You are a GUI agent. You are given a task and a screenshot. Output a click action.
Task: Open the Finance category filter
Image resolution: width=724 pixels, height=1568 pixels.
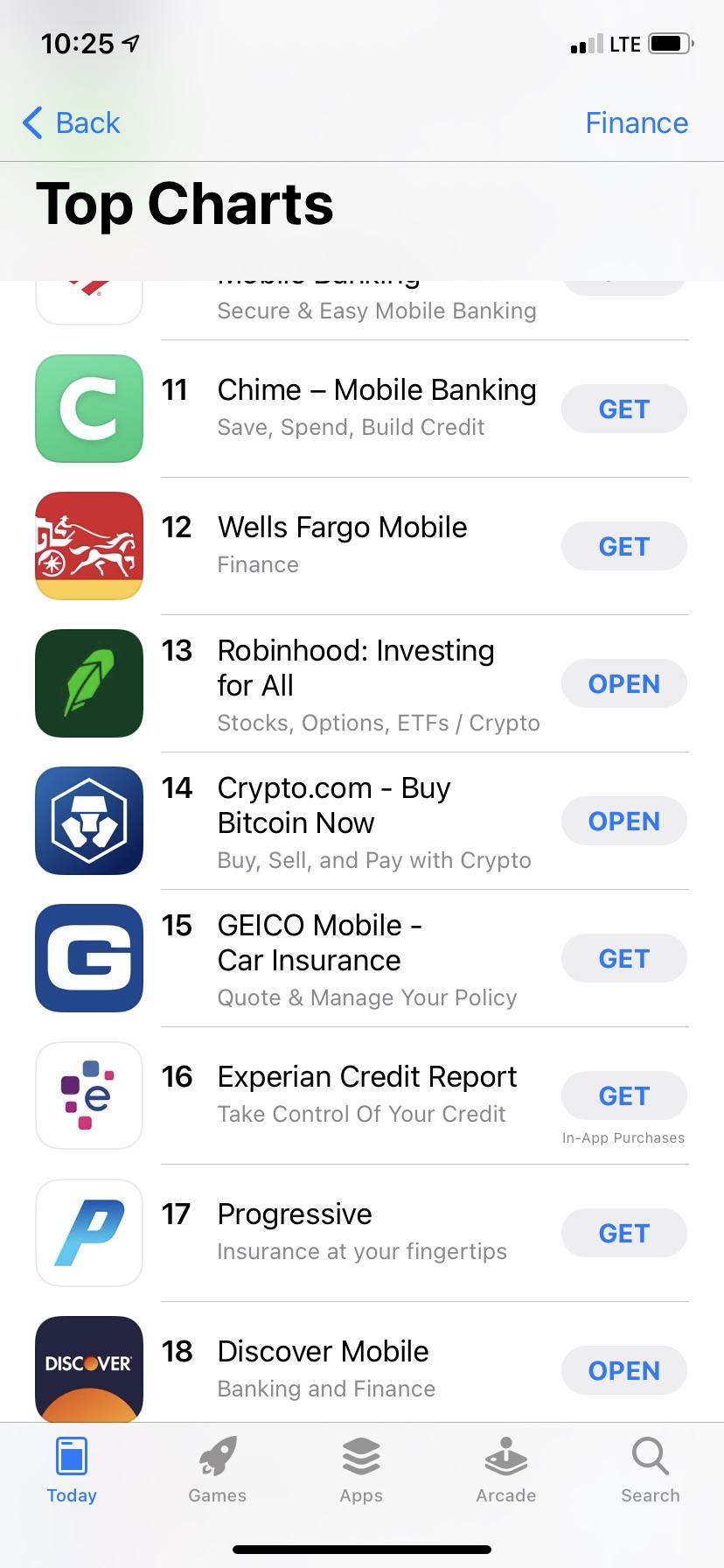pos(636,123)
